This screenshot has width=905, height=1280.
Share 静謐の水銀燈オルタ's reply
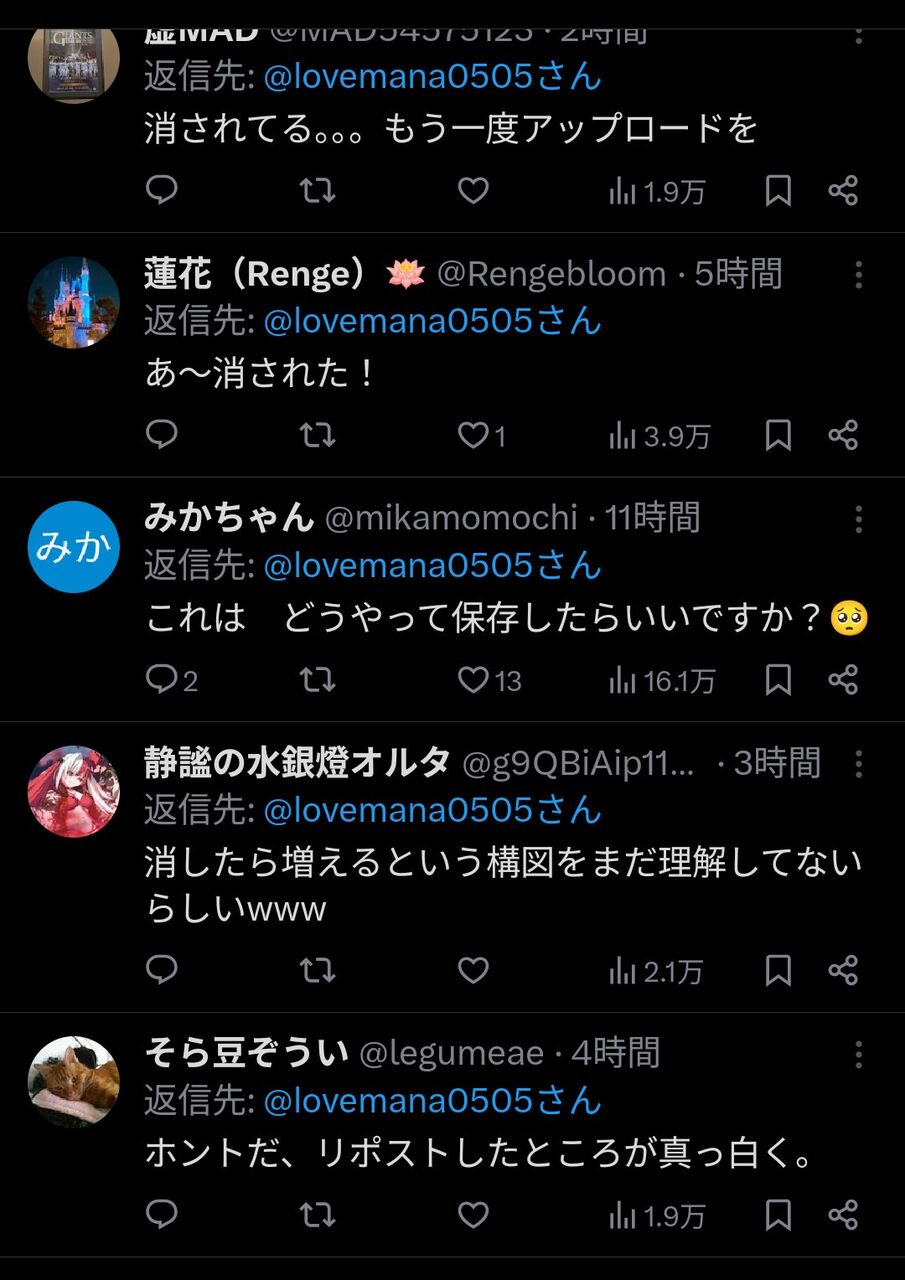coord(843,970)
